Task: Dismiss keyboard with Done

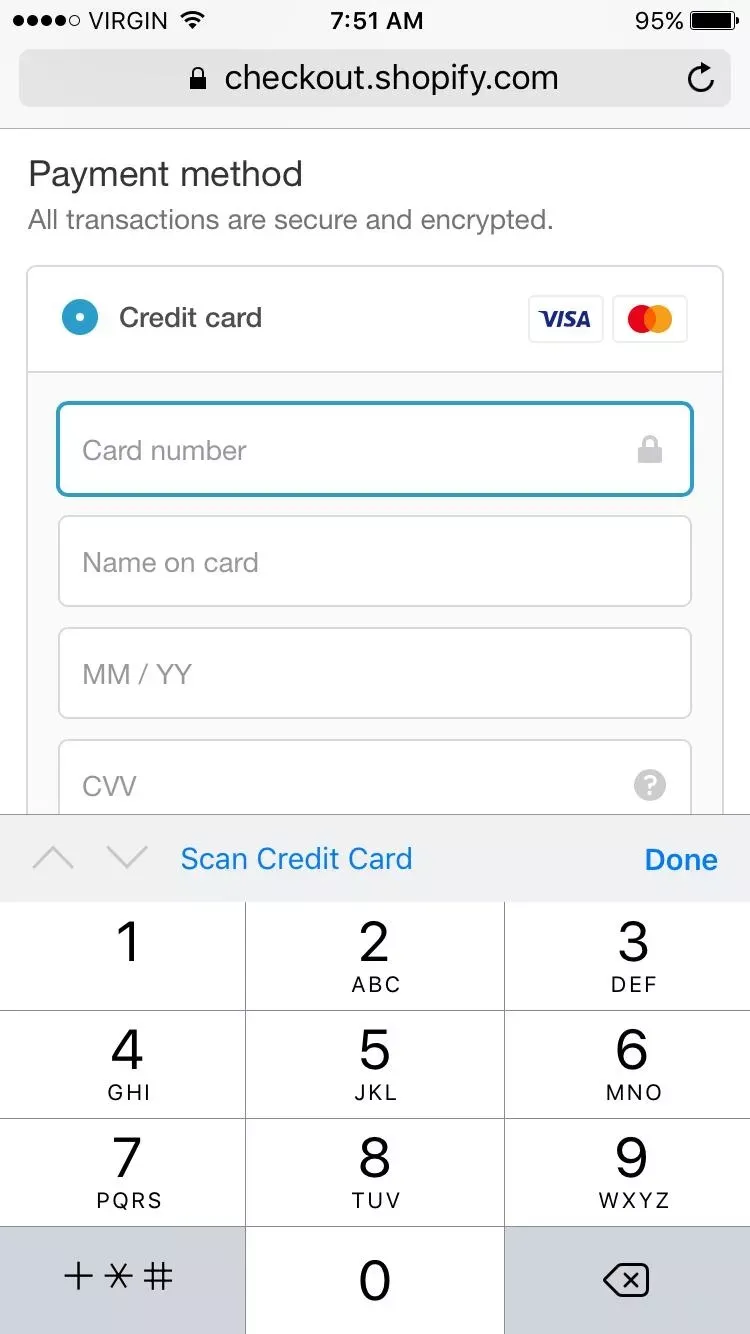Action: click(x=681, y=860)
